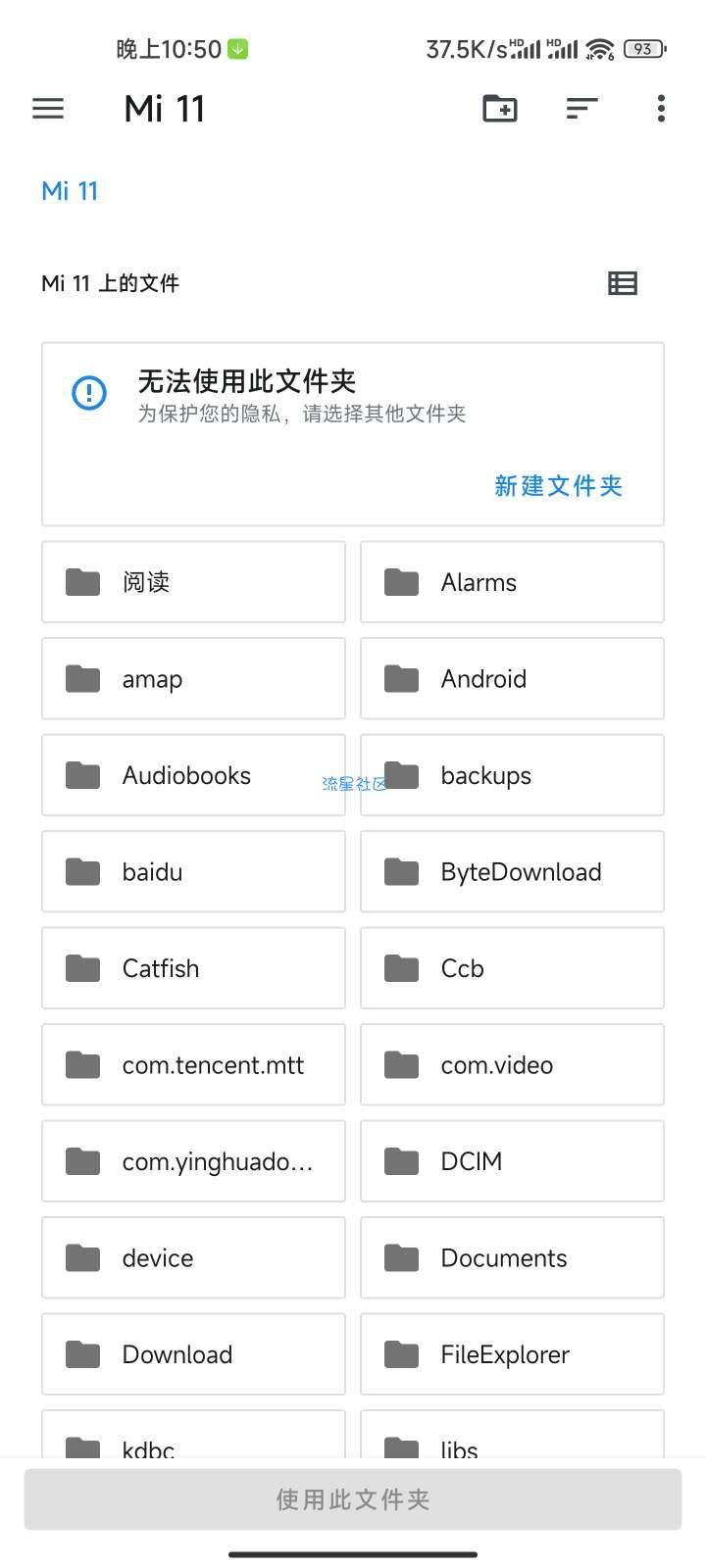Image resolution: width=706 pixels, height=1568 pixels.
Task: Create a new folder via toolbar icon
Action: pyautogui.click(x=500, y=108)
